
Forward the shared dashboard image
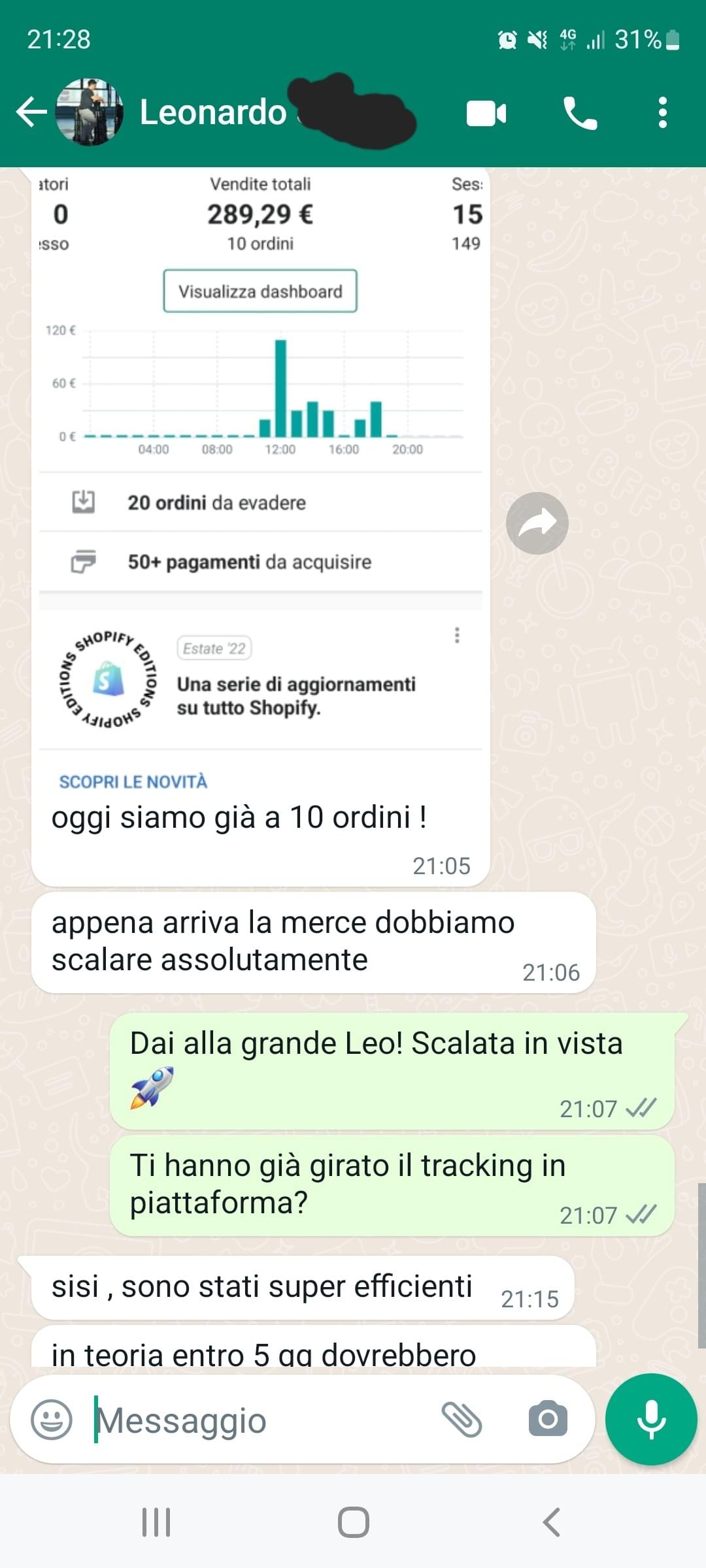[x=537, y=523]
